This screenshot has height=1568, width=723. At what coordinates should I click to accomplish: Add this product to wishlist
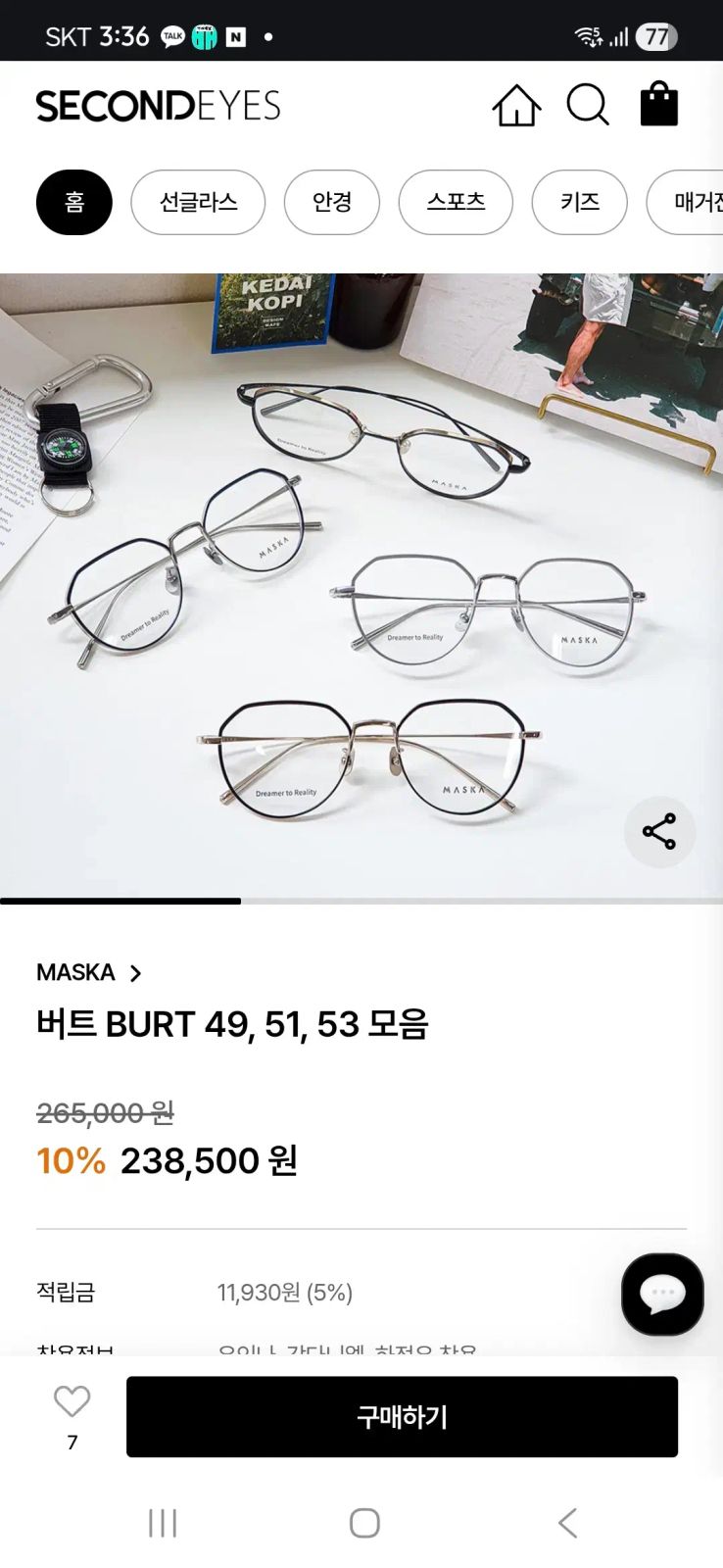[x=72, y=1402]
